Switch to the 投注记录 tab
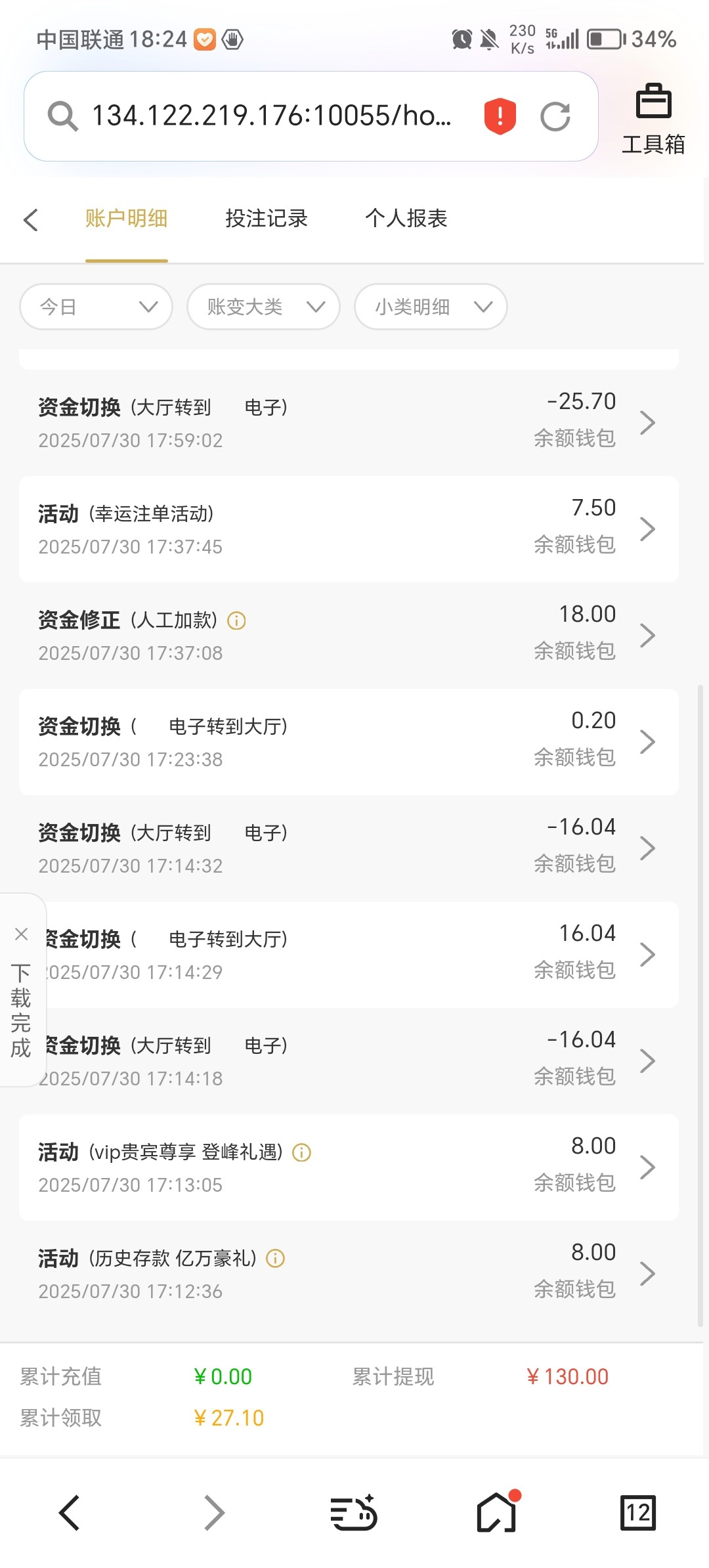 click(x=267, y=219)
